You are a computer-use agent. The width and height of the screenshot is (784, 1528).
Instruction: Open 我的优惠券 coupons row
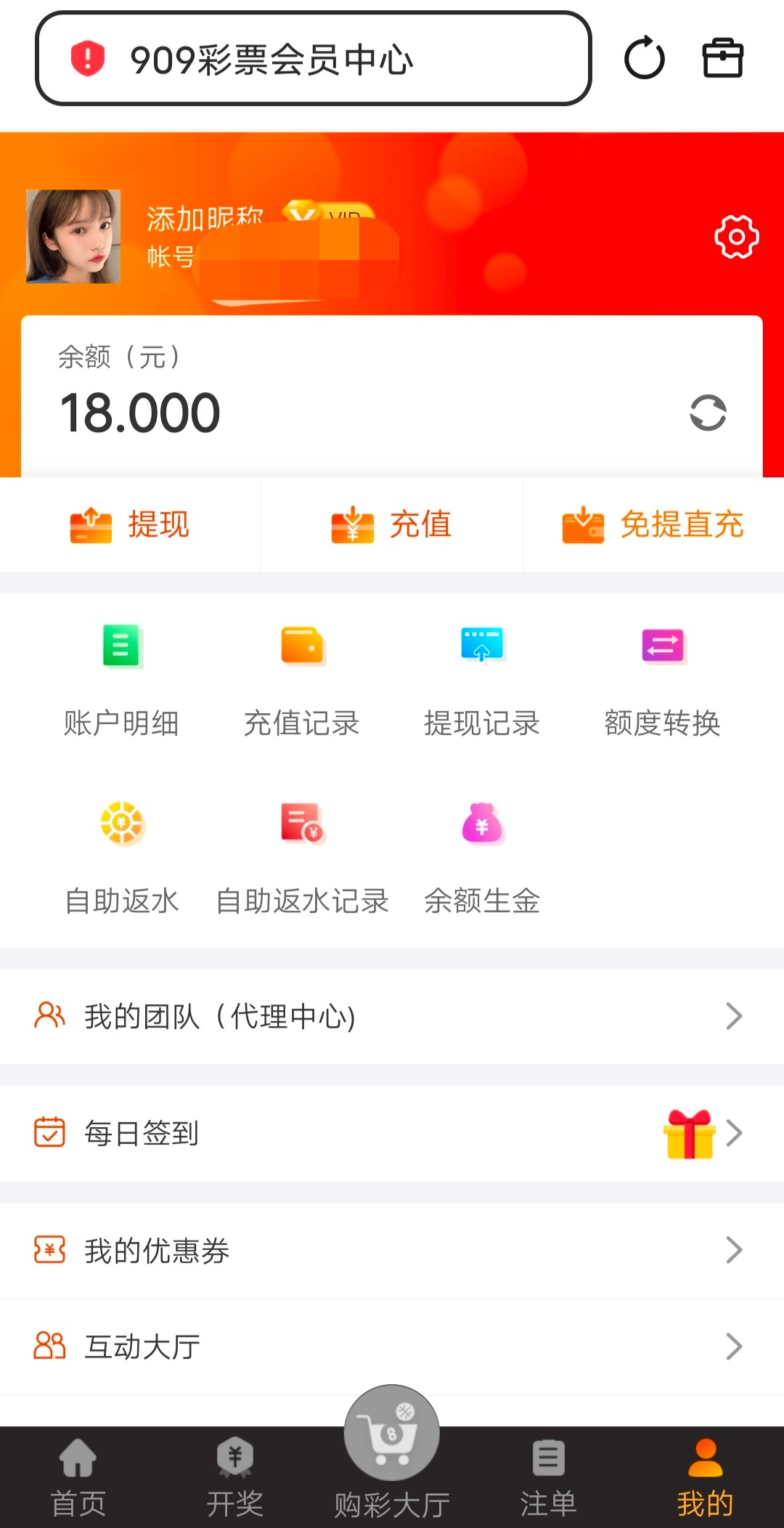pyautogui.click(x=392, y=1251)
